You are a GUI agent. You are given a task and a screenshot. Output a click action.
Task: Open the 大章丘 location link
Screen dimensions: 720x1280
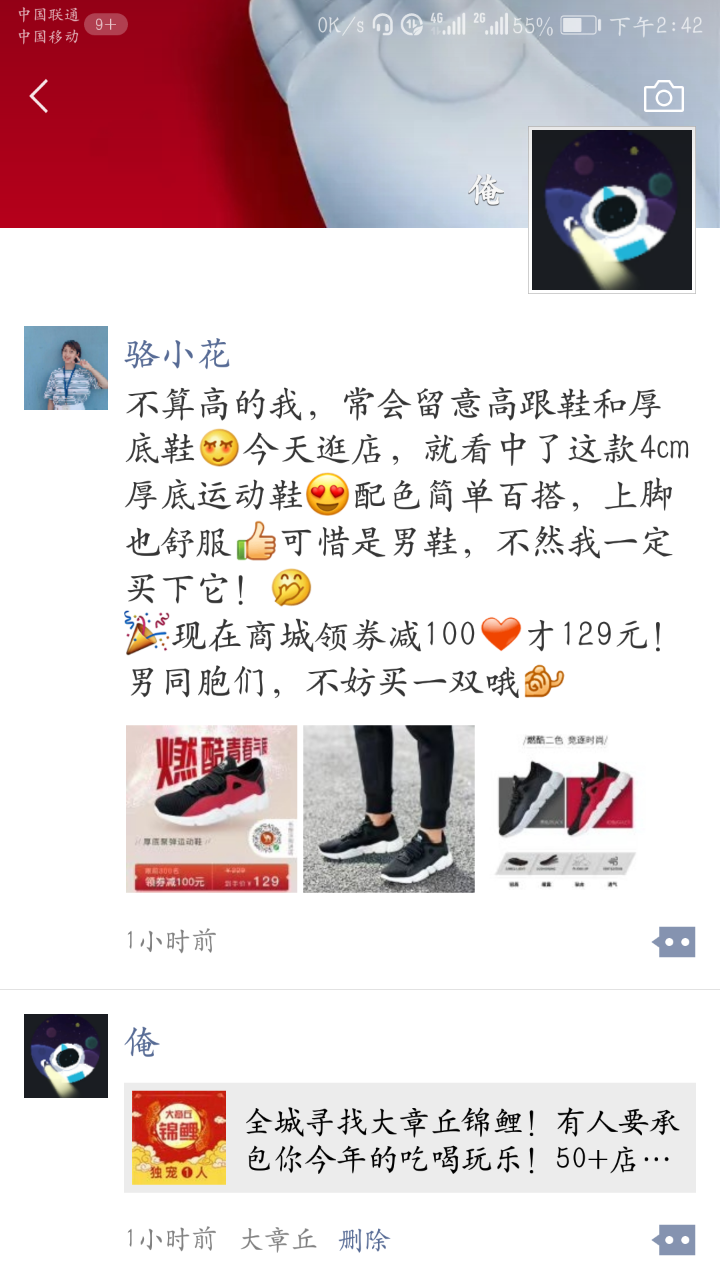[x=278, y=1240]
